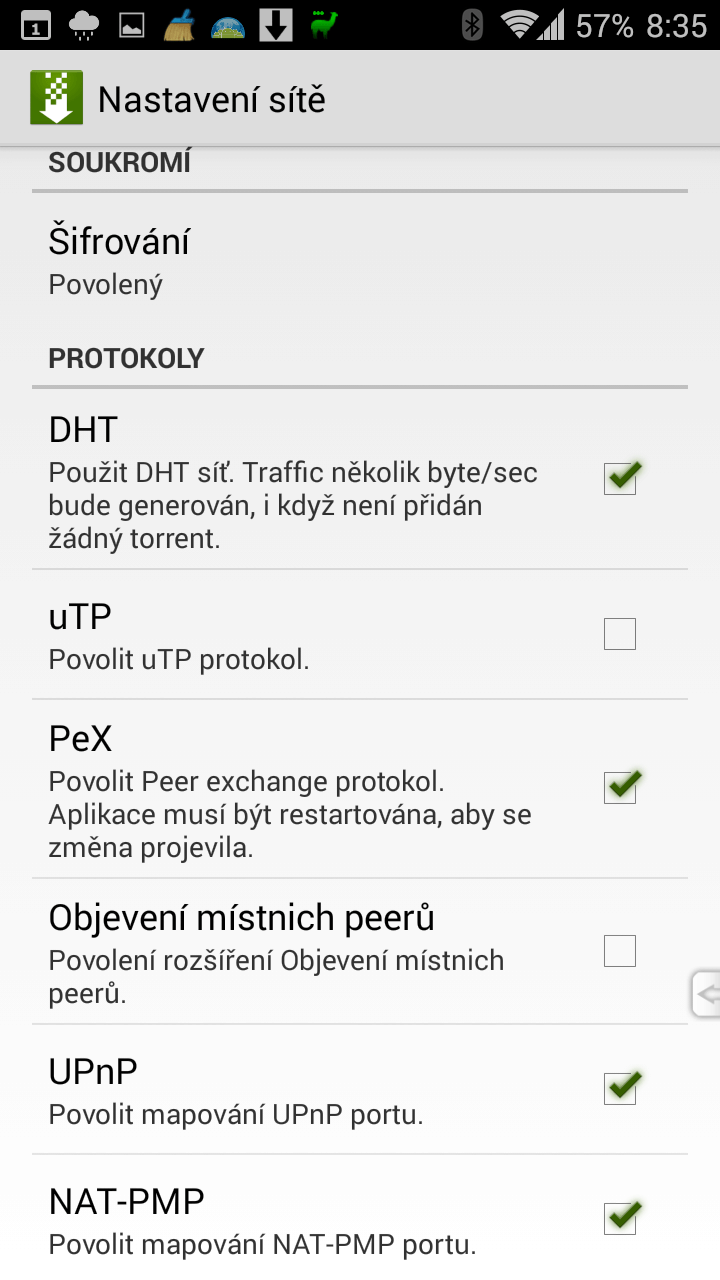Tap the side arrow handle

[706, 994]
